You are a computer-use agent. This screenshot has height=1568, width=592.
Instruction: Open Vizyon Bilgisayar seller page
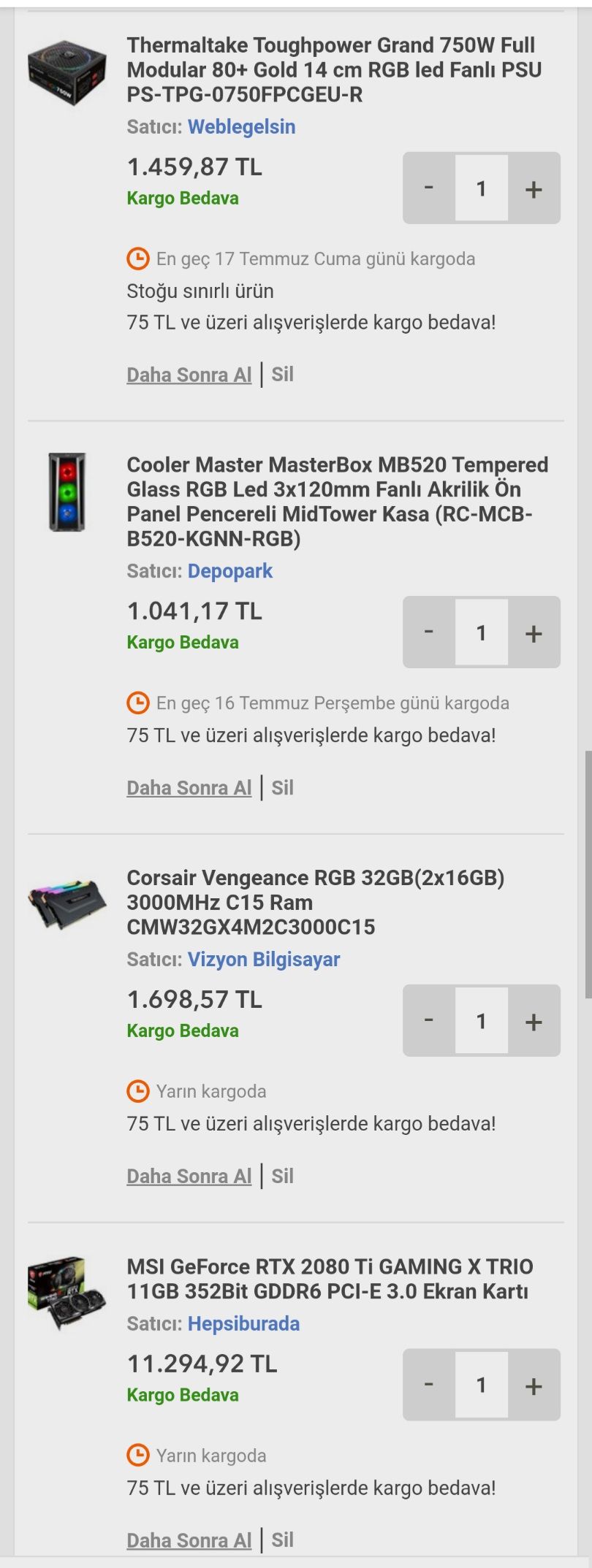coord(263,960)
